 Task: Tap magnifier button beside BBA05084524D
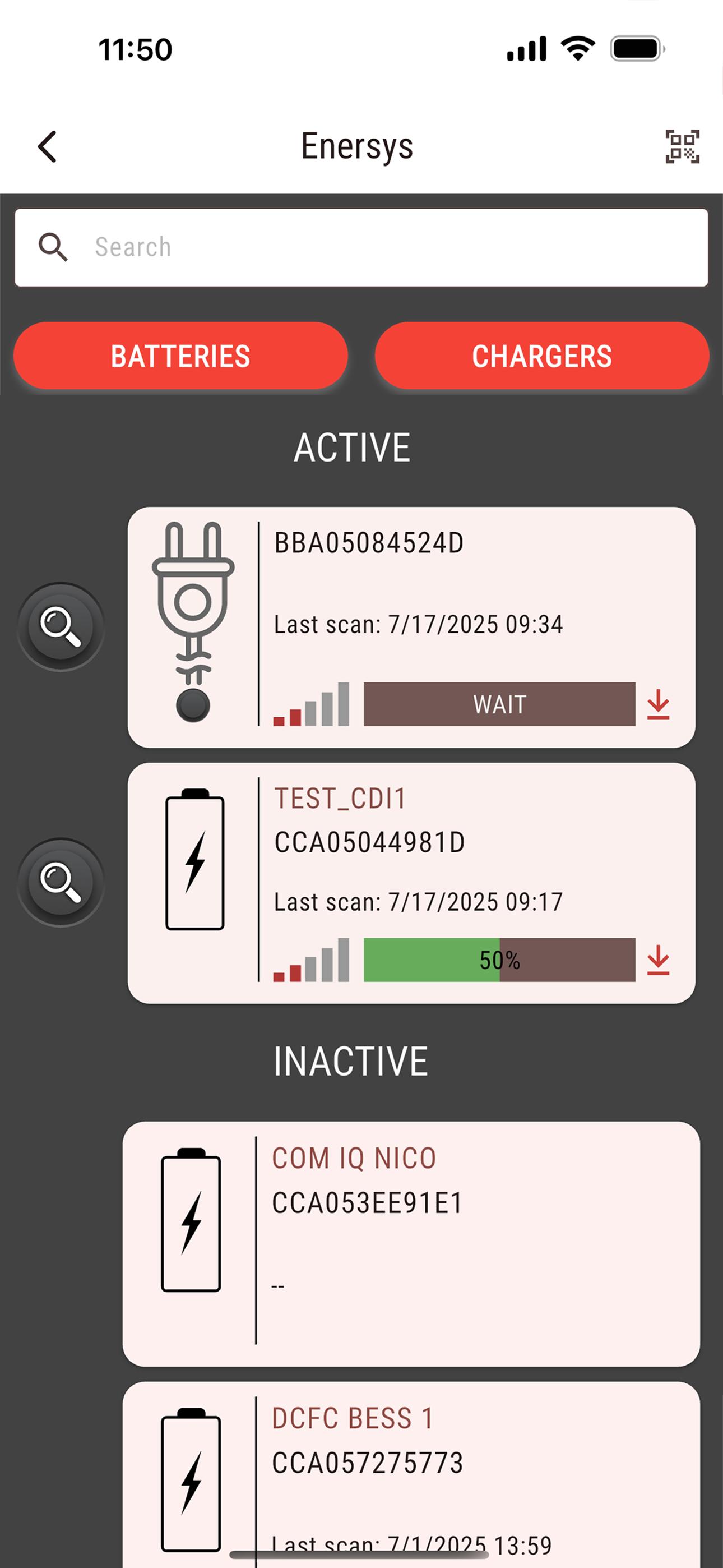(61, 626)
